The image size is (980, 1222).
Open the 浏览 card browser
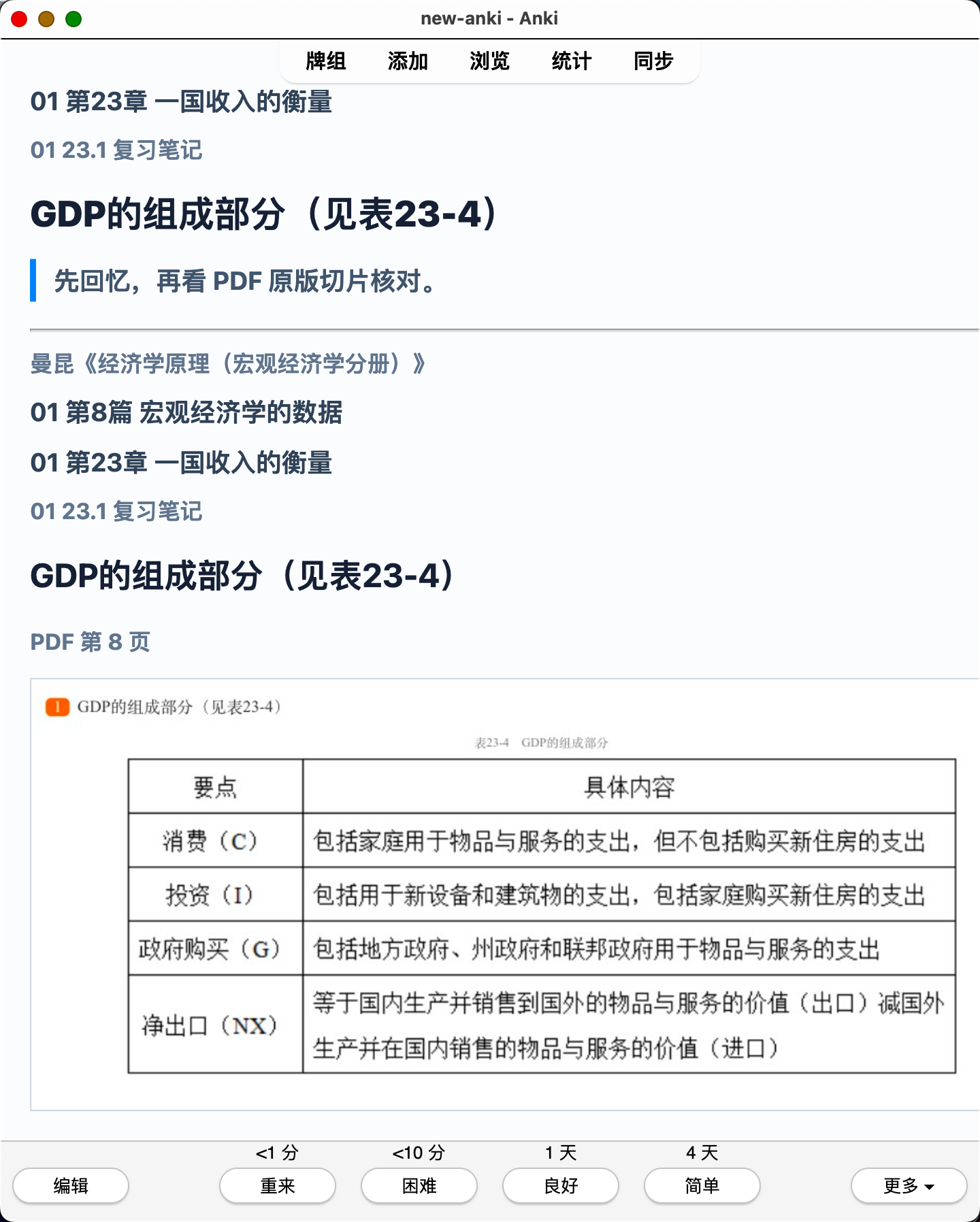(489, 61)
